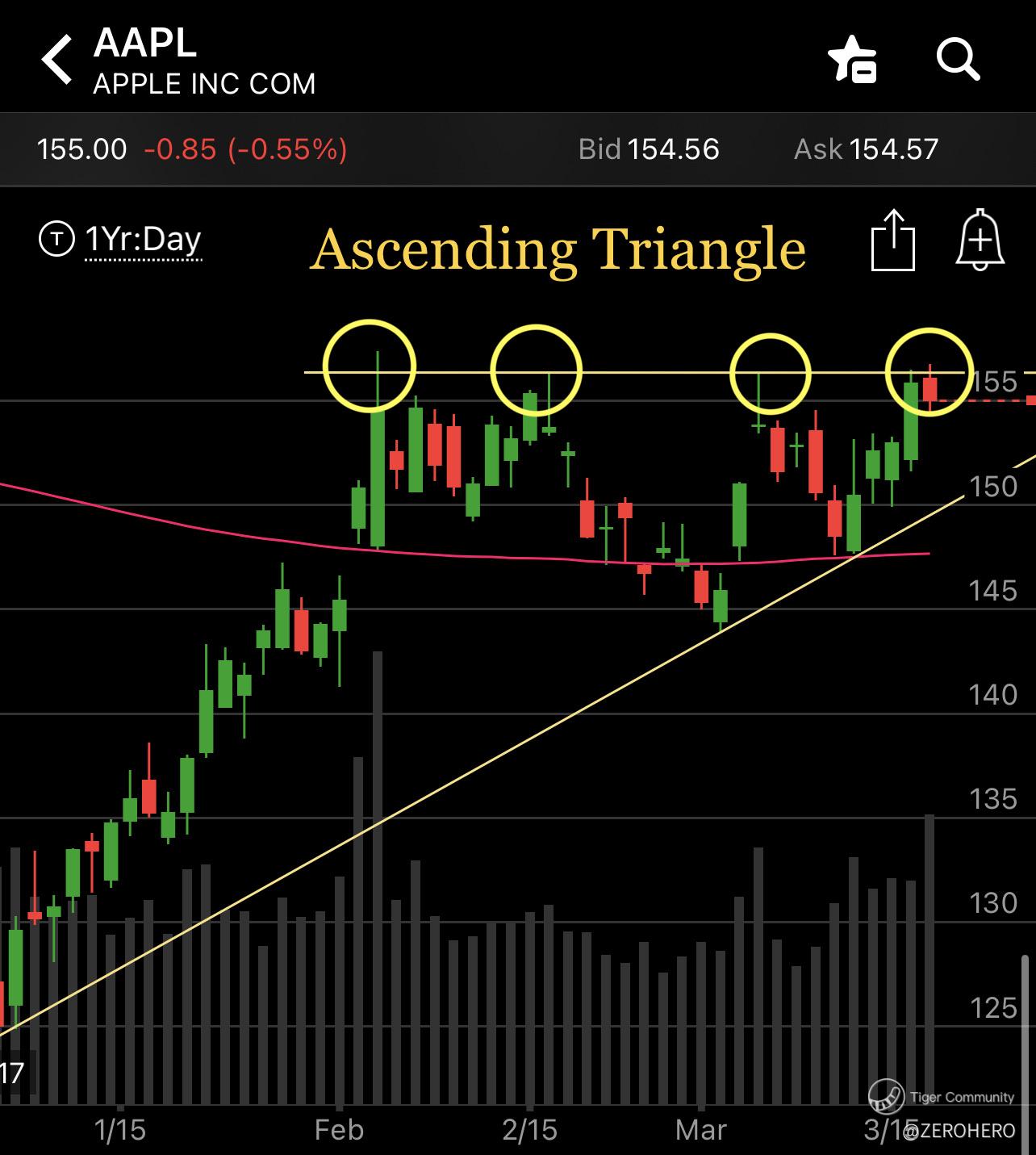The width and height of the screenshot is (1036, 1155).
Task: Add a price alert with the bell
Action: [980, 241]
